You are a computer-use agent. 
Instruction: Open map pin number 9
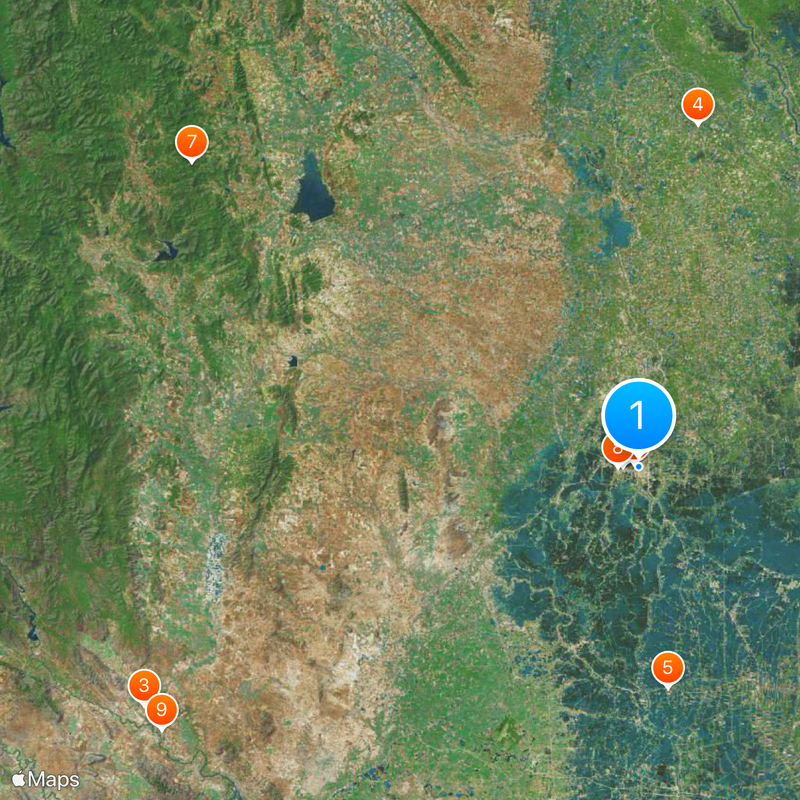point(161,710)
